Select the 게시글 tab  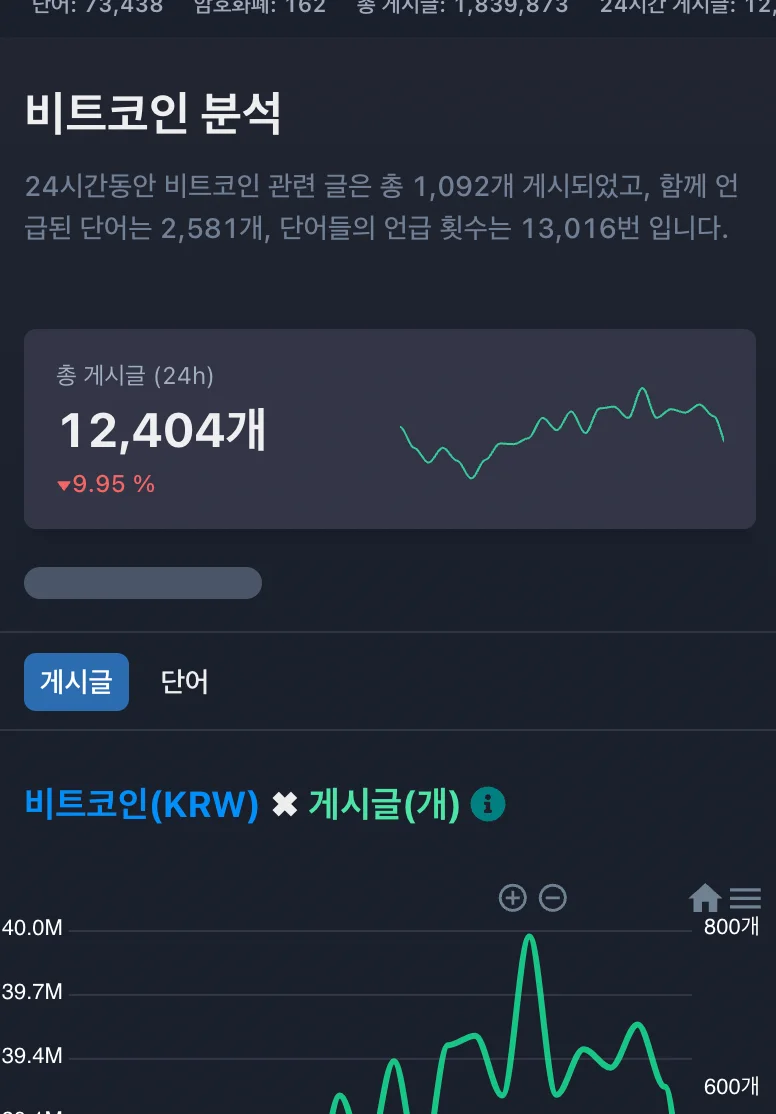tap(76, 682)
